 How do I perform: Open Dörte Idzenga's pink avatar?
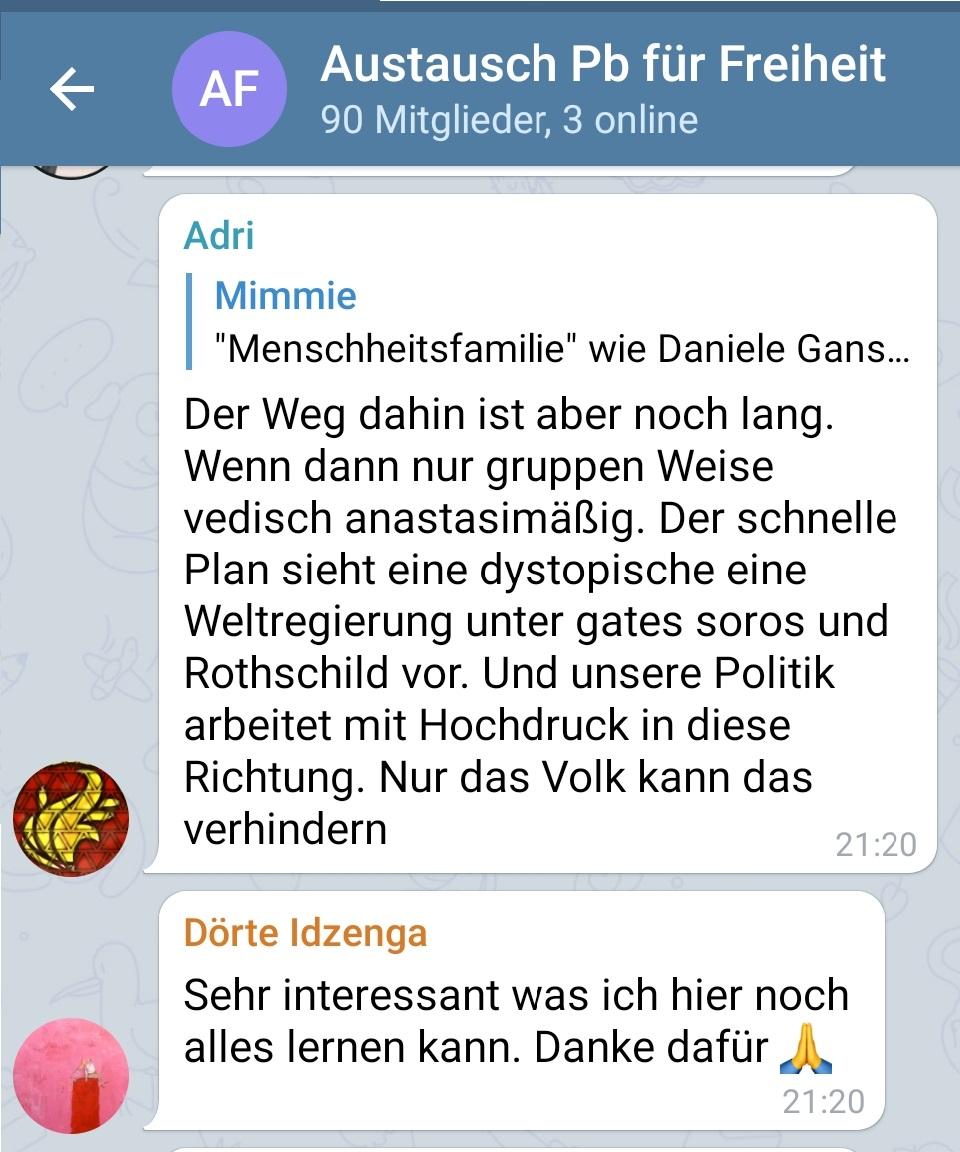click(71, 1075)
